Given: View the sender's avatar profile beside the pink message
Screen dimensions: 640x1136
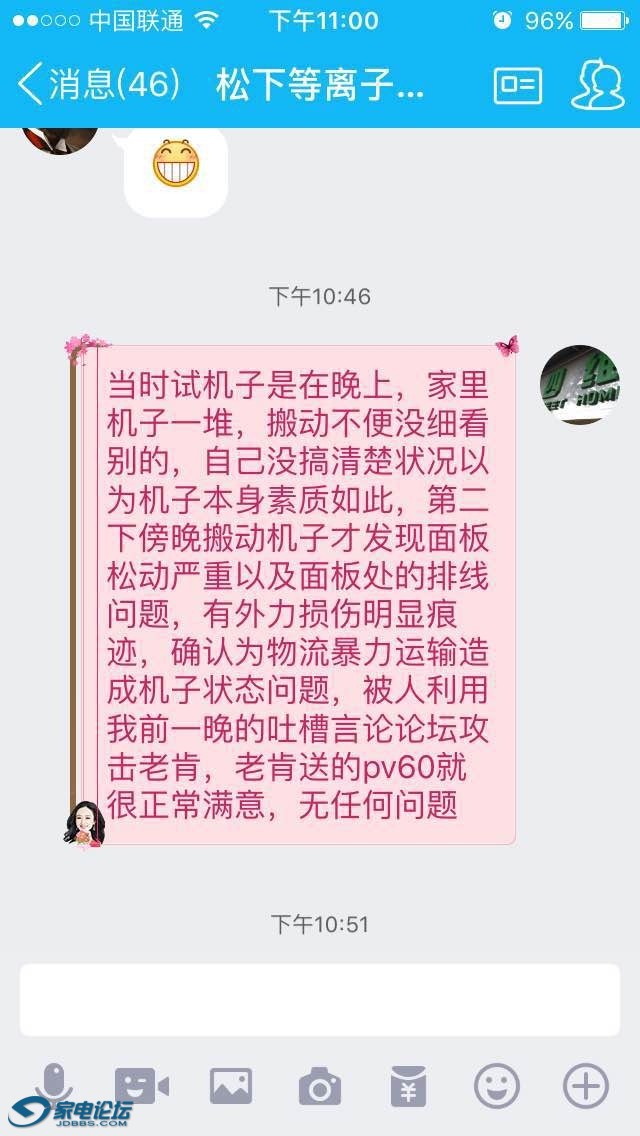Looking at the screenshot, I should click(x=579, y=385).
